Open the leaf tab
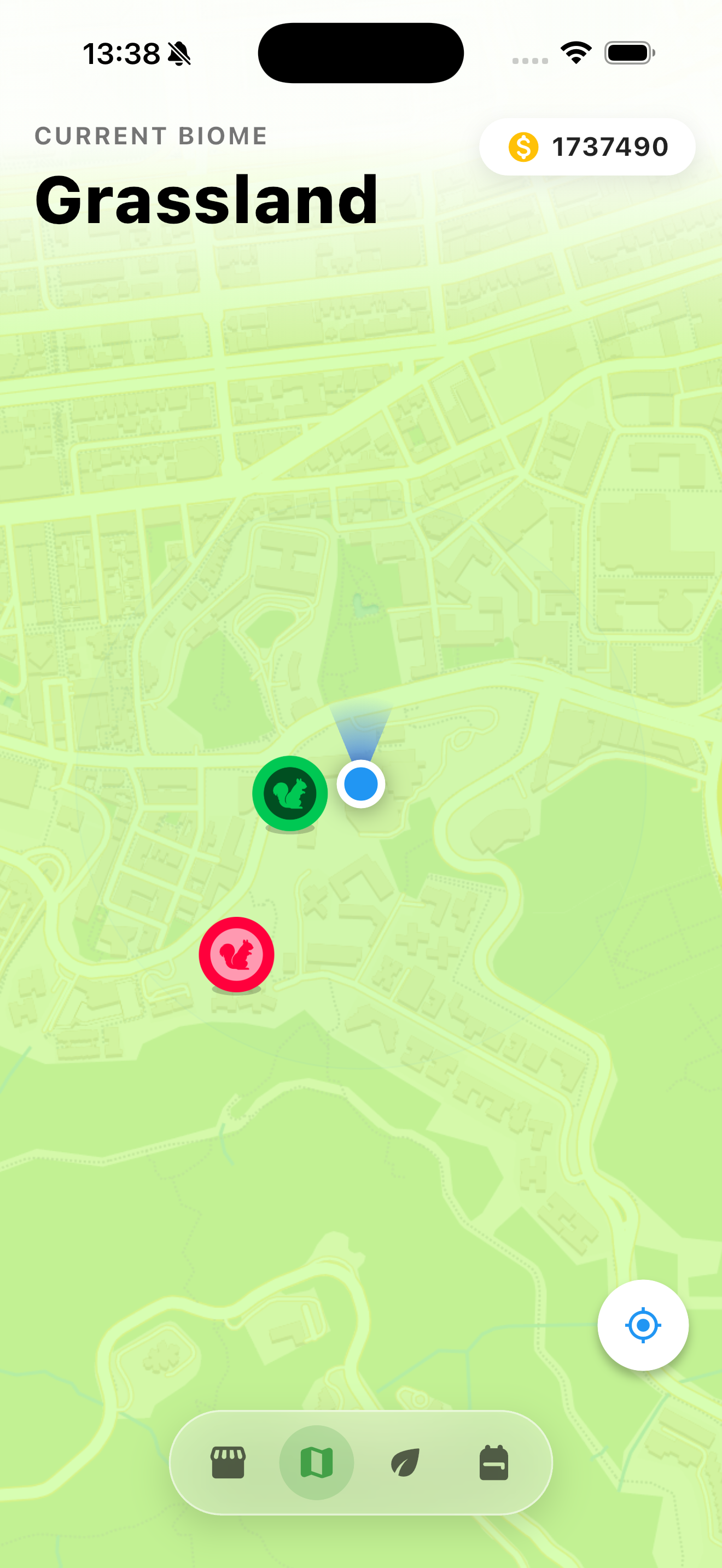Image resolution: width=722 pixels, height=1568 pixels. point(405,1462)
